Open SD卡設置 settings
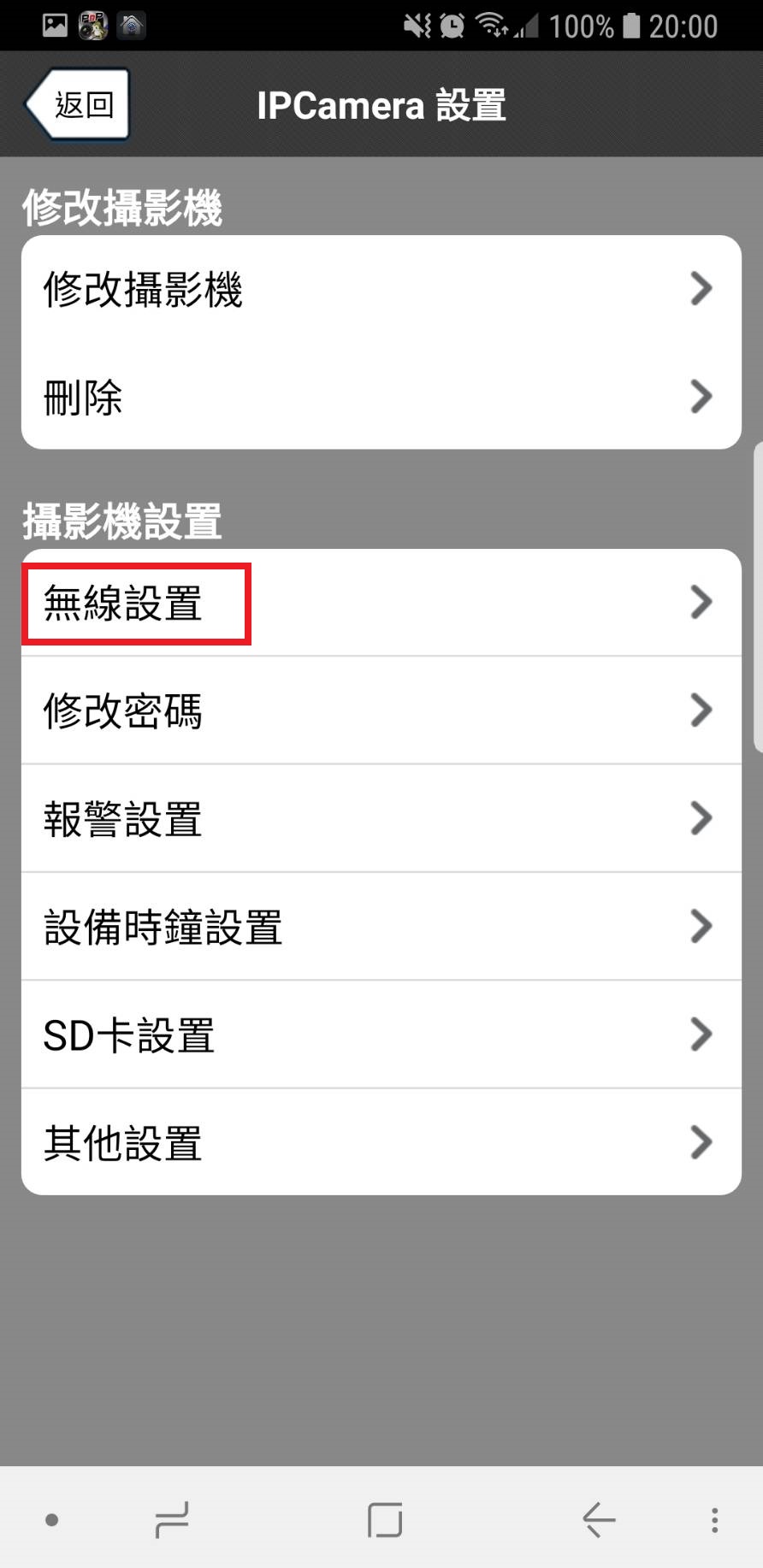 [x=381, y=1035]
